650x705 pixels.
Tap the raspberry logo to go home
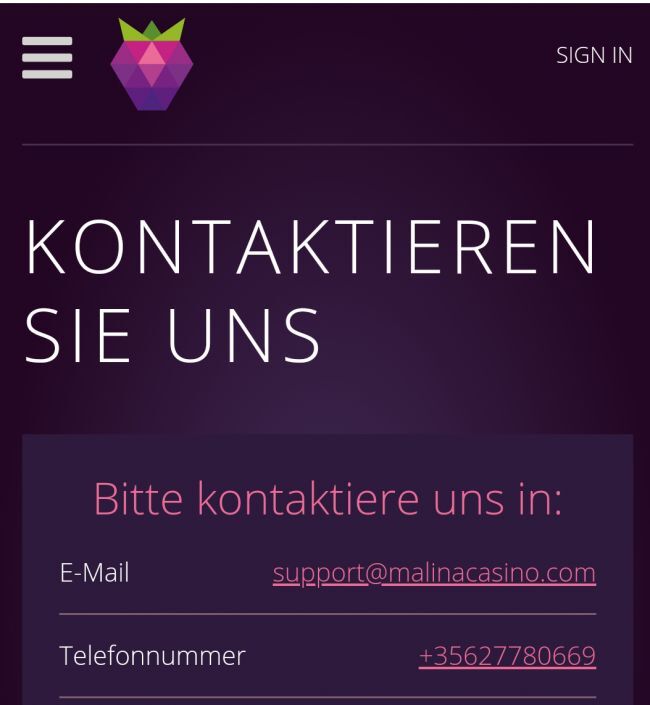pyautogui.click(x=151, y=64)
